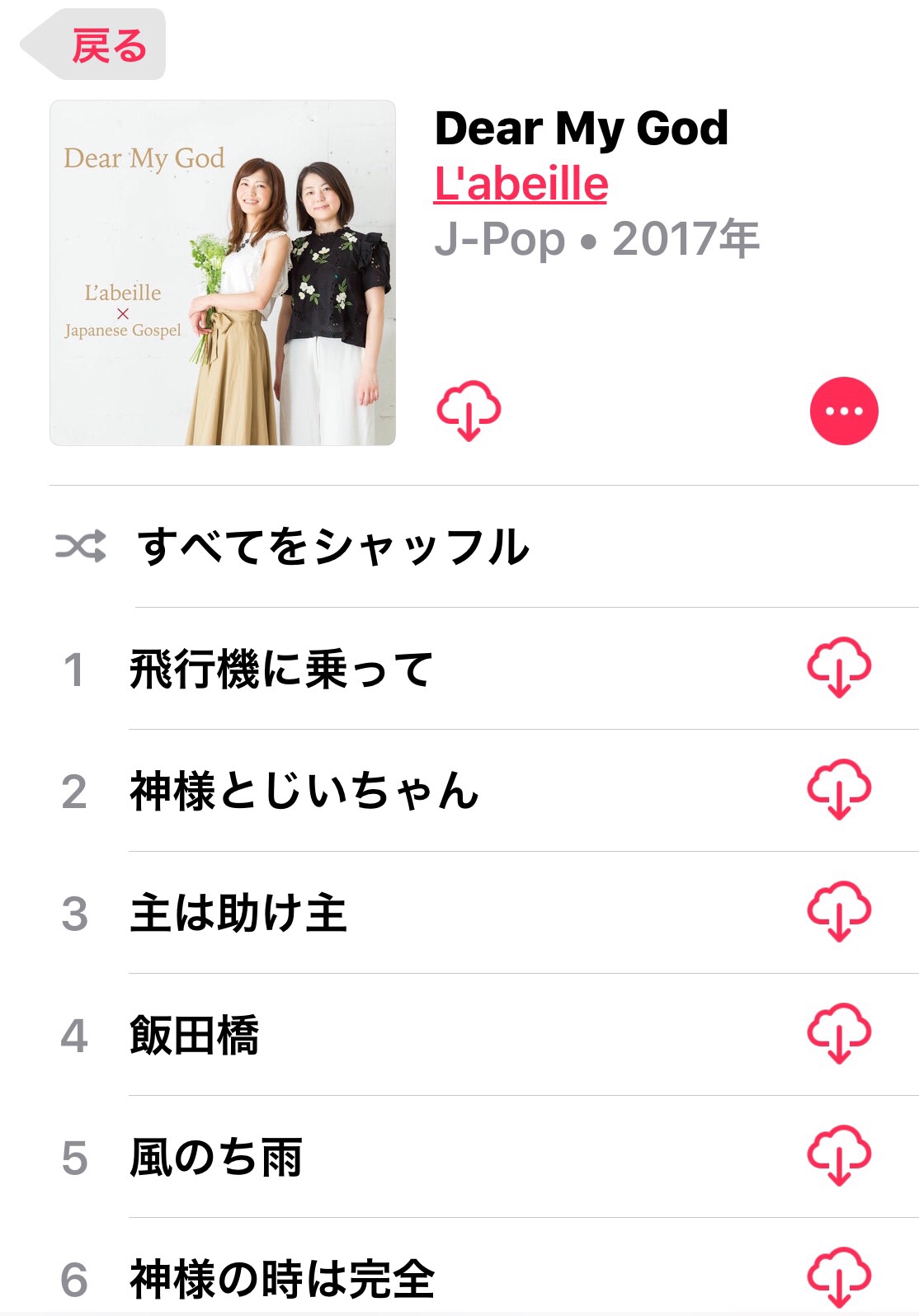
Task: Play track 1 飛行機に乗って
Action: coord(280,669)
